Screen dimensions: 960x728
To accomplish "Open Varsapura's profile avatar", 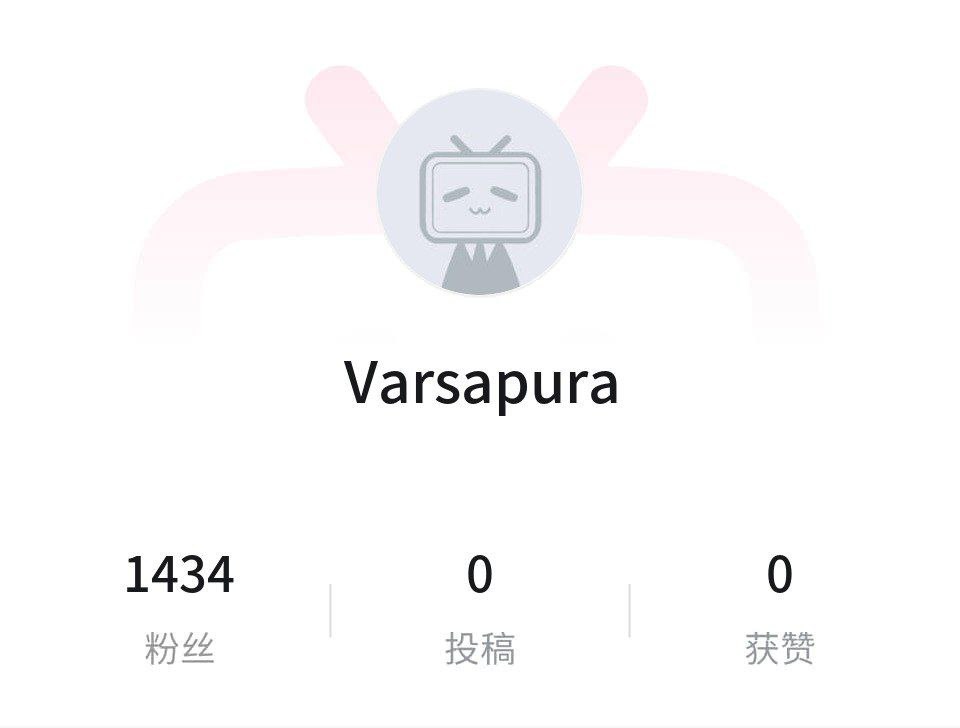I will coord(480,193).
